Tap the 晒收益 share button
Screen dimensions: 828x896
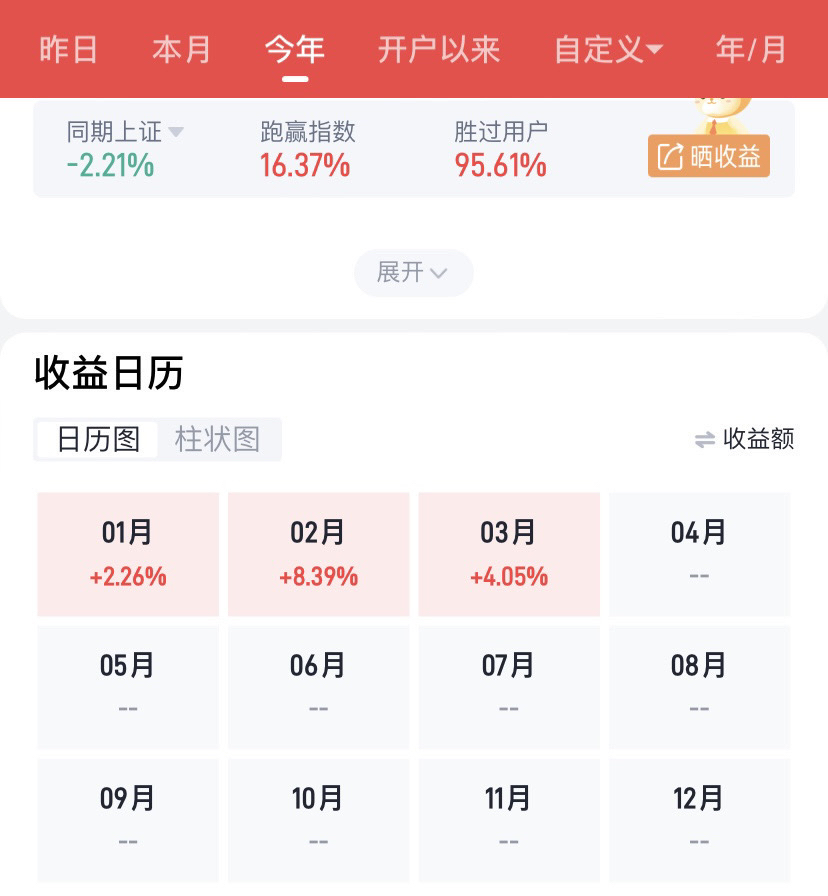tap(708, 156)
